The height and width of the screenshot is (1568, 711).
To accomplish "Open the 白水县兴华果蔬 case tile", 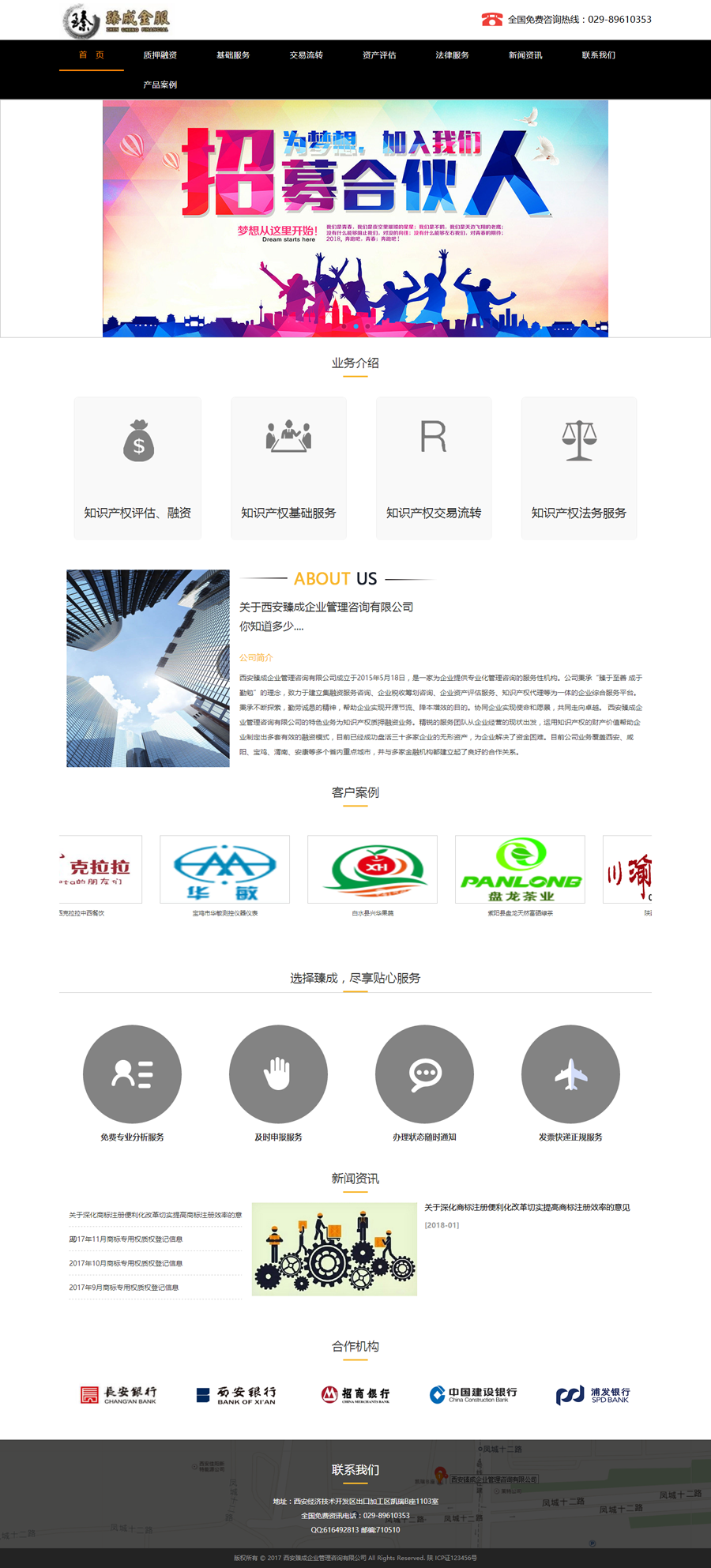I will coord(372,869).
